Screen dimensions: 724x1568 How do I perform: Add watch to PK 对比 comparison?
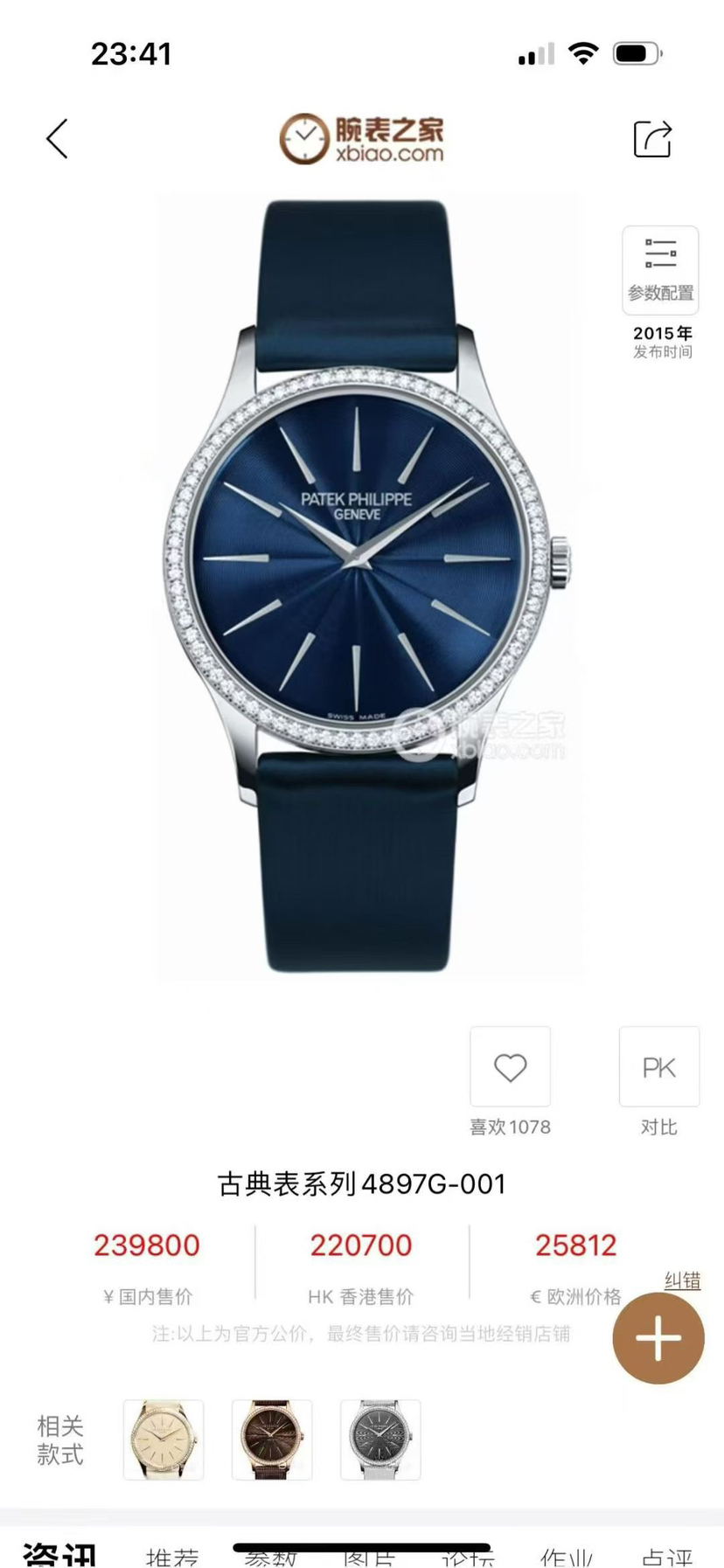pyautogui.click(x=658, y=1067)
